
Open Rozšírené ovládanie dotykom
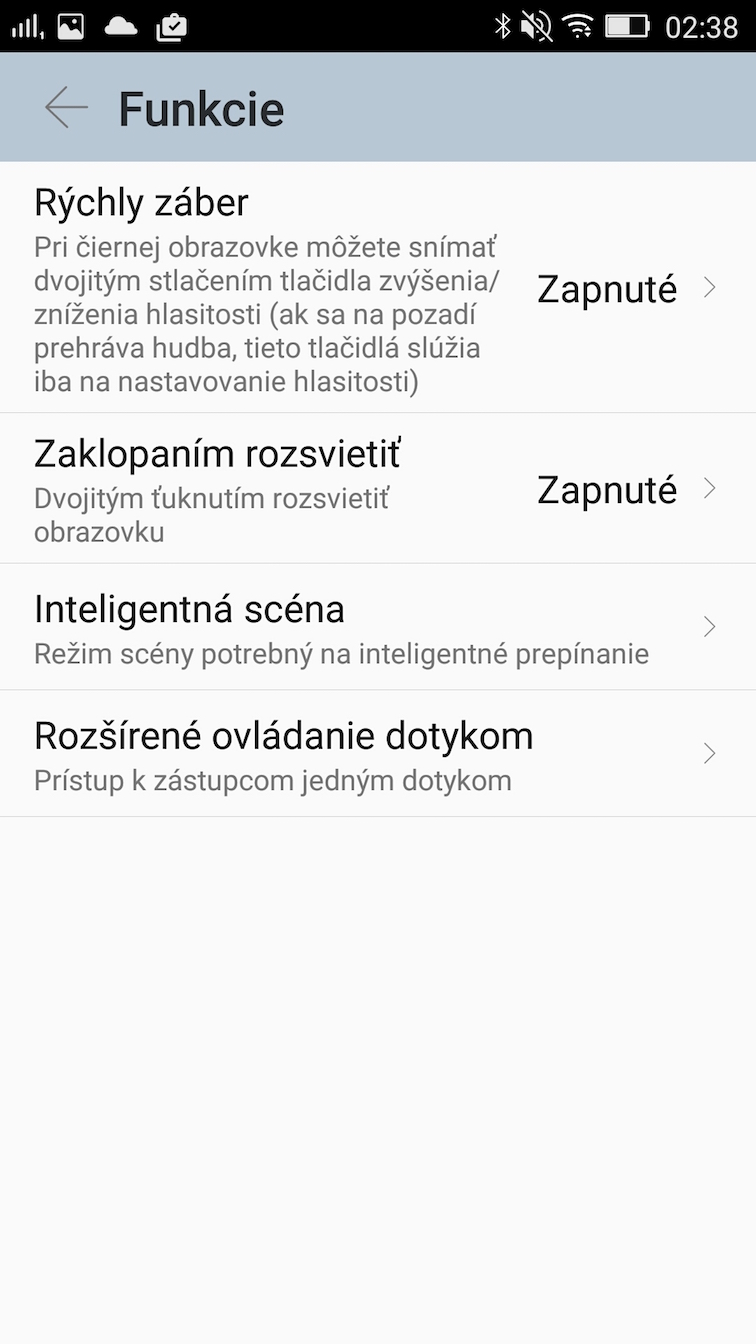tap(377, 753)
